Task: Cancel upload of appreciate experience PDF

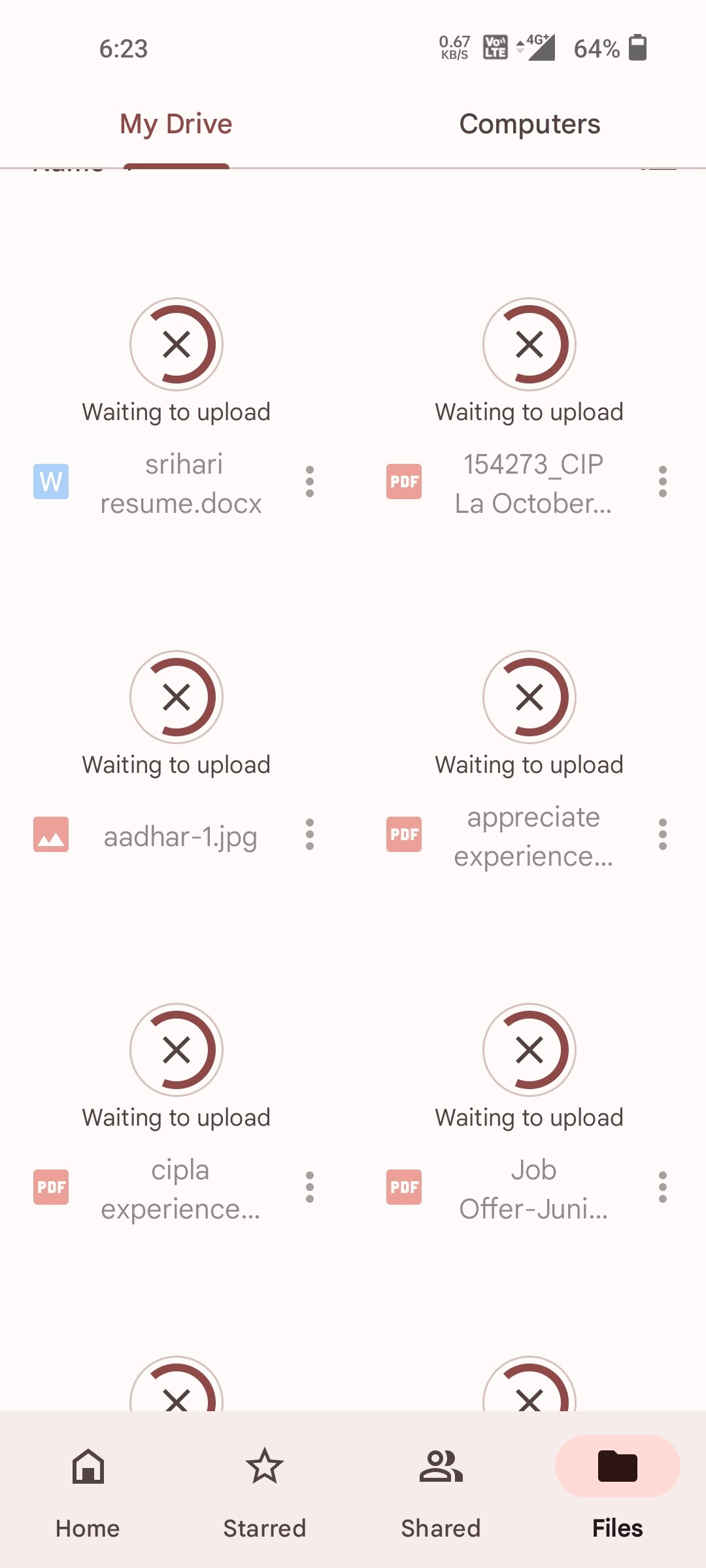Action: (529, 697)
